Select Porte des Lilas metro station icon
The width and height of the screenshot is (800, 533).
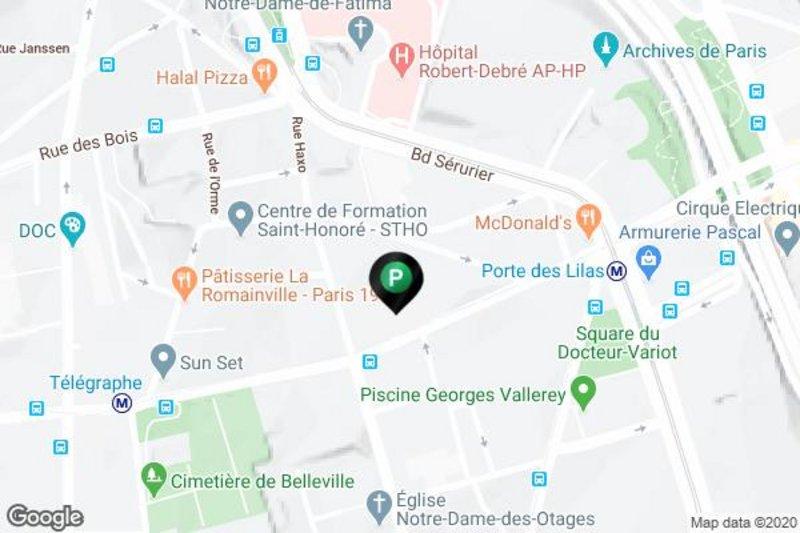click(618, 271)
